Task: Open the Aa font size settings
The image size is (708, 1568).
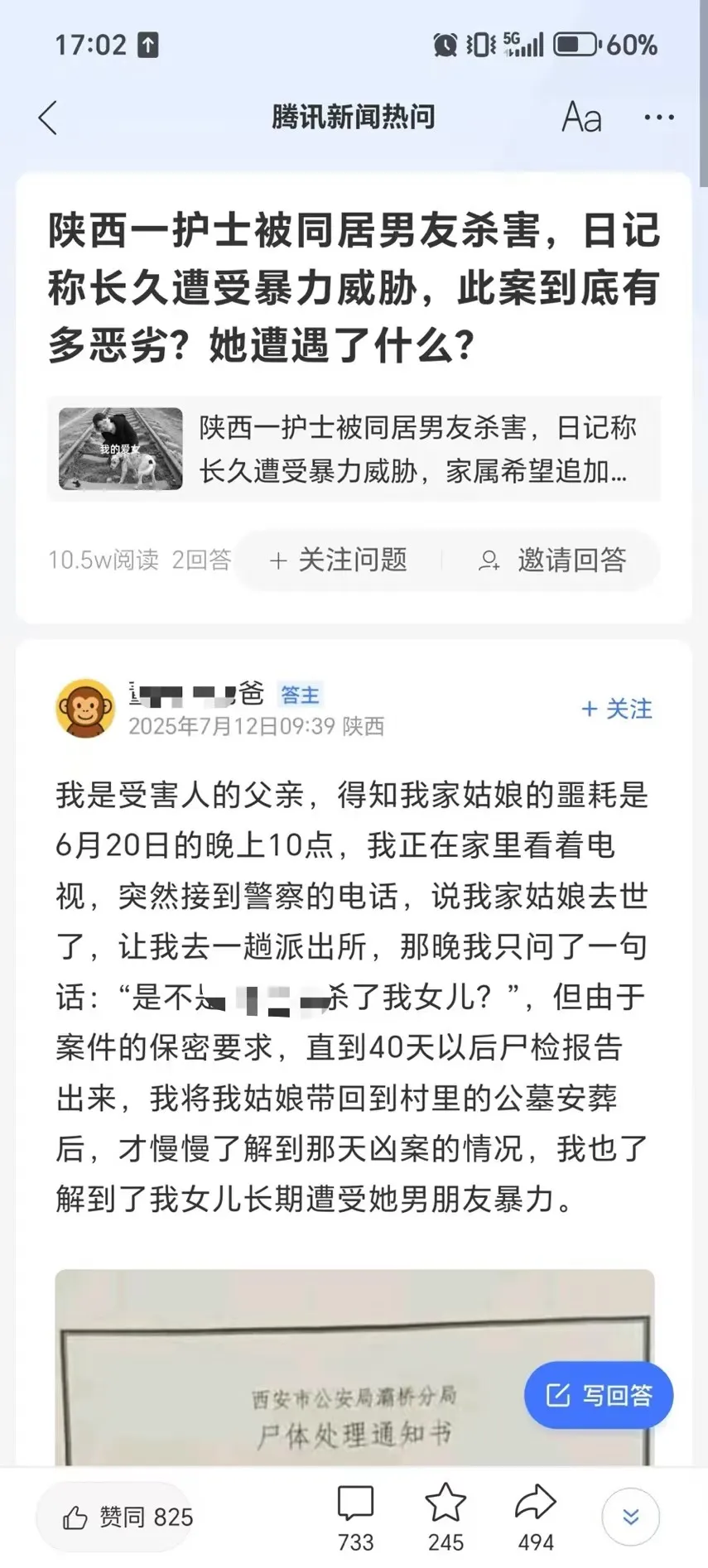Action: point(581,118)
